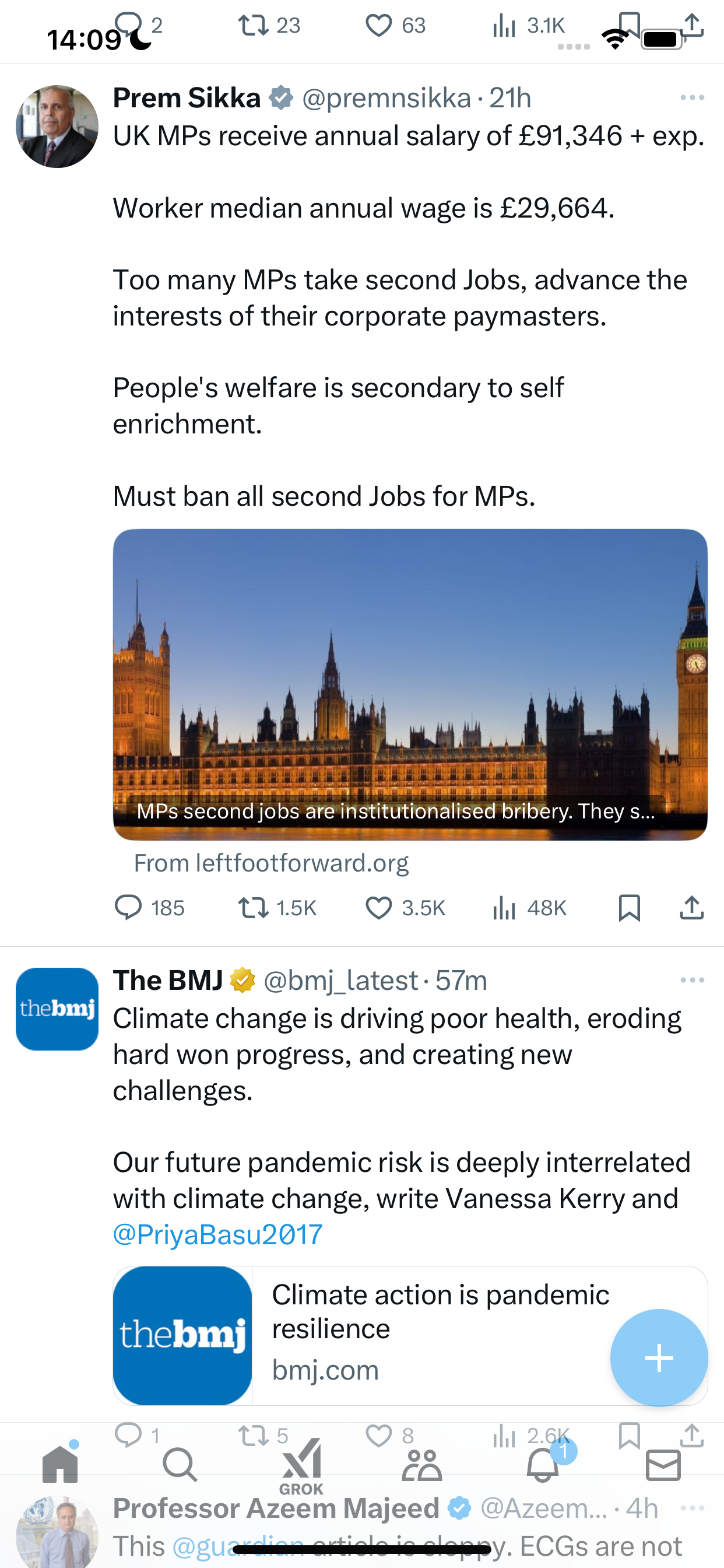Screen dimensions: 724x1568
Task: Repost Prem Sikka's tweet
Action: click(x=277, y=908)
